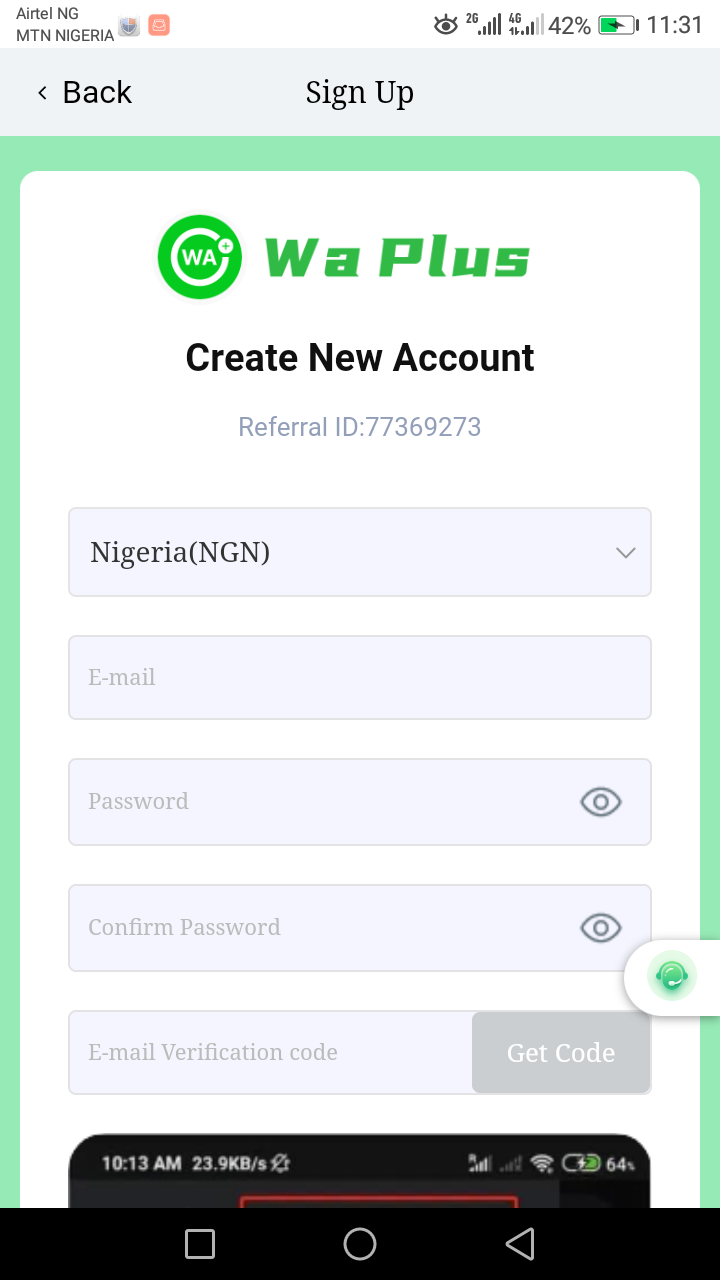
Task: Open the Nigeria(NGN) country dropdown
Action: (x=360, y=552)
